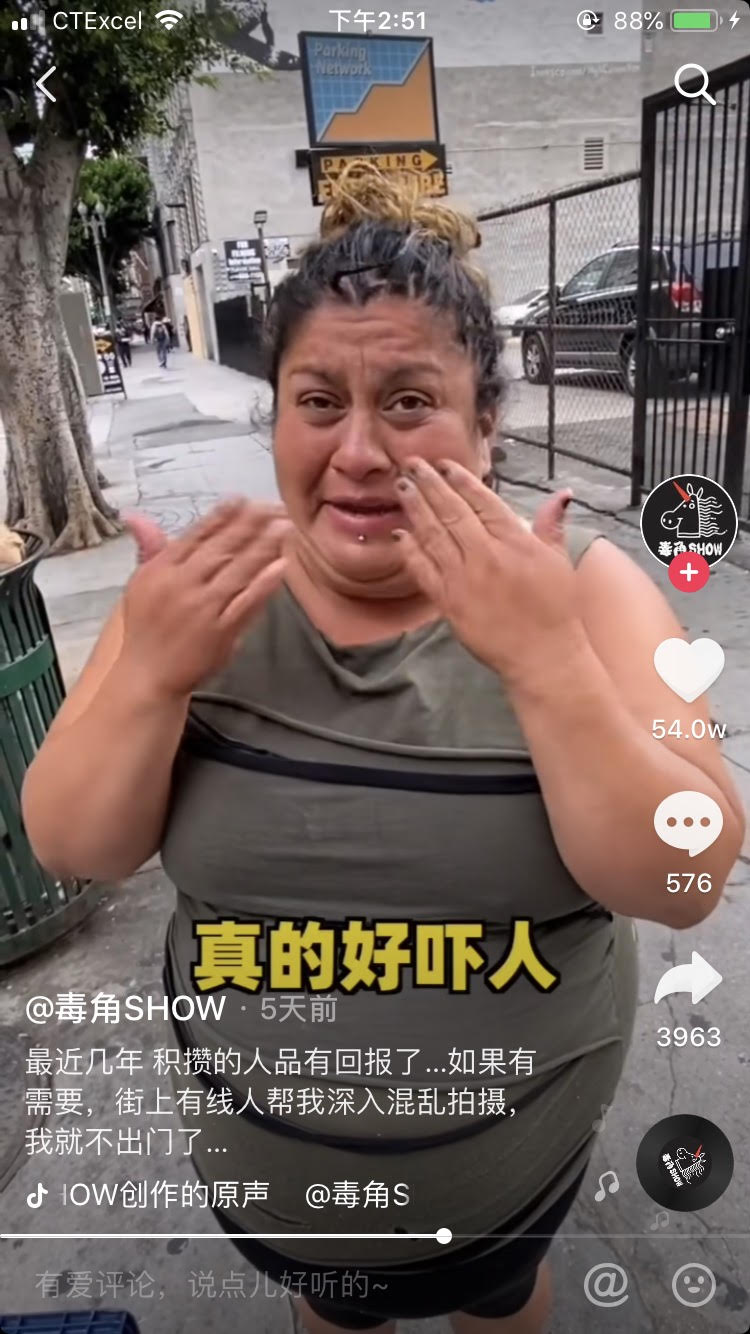Tap the @毒角SHOW username
The width and height of the screenshot is (750, 1334).
(126, 1009)
